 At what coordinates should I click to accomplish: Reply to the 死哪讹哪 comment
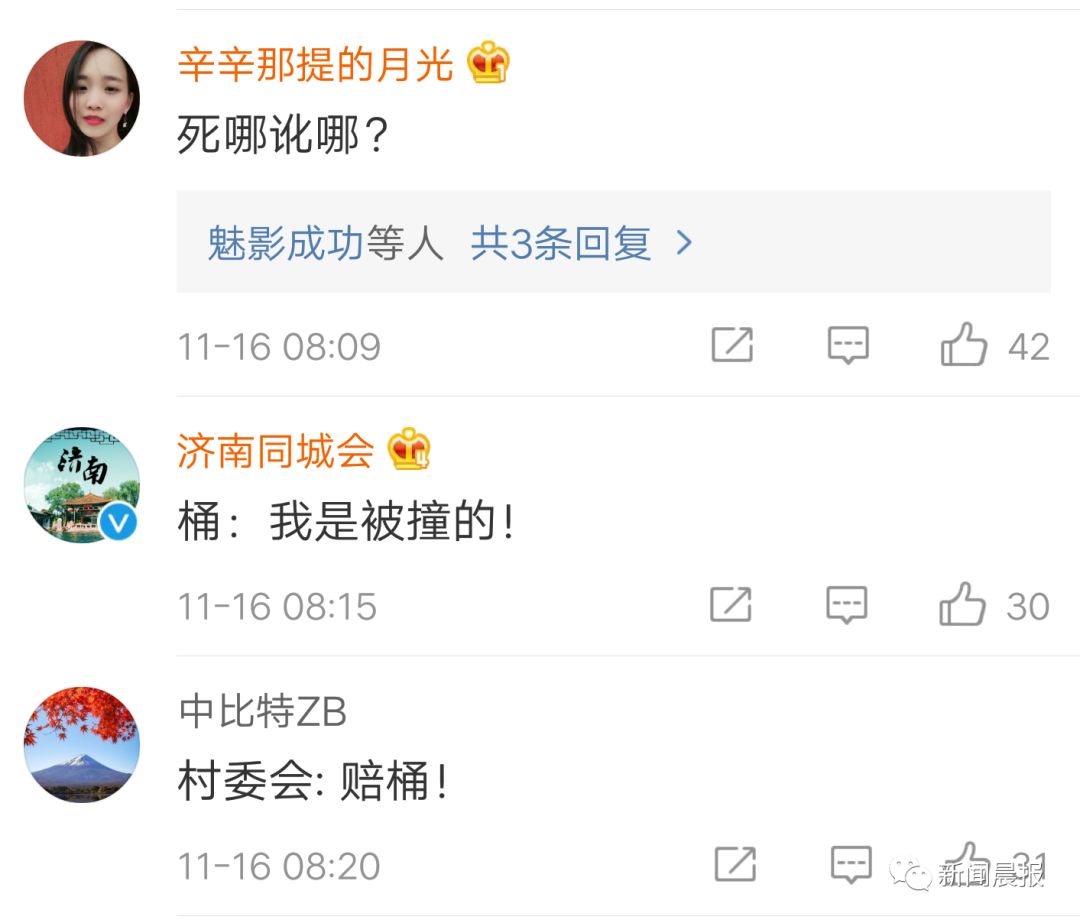(x=848, y=346)
